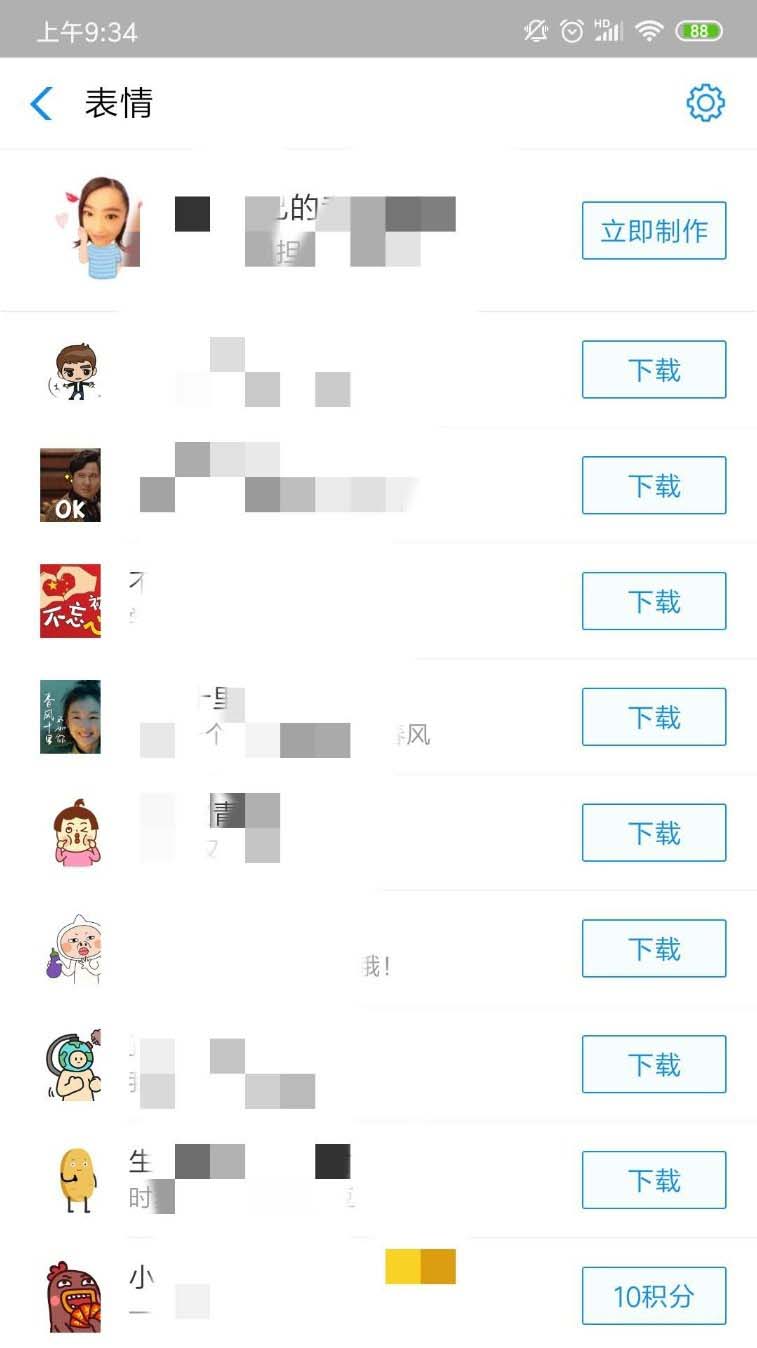Open emoticon settings gear
757x1348 pixels.
(x=705, y=103)
